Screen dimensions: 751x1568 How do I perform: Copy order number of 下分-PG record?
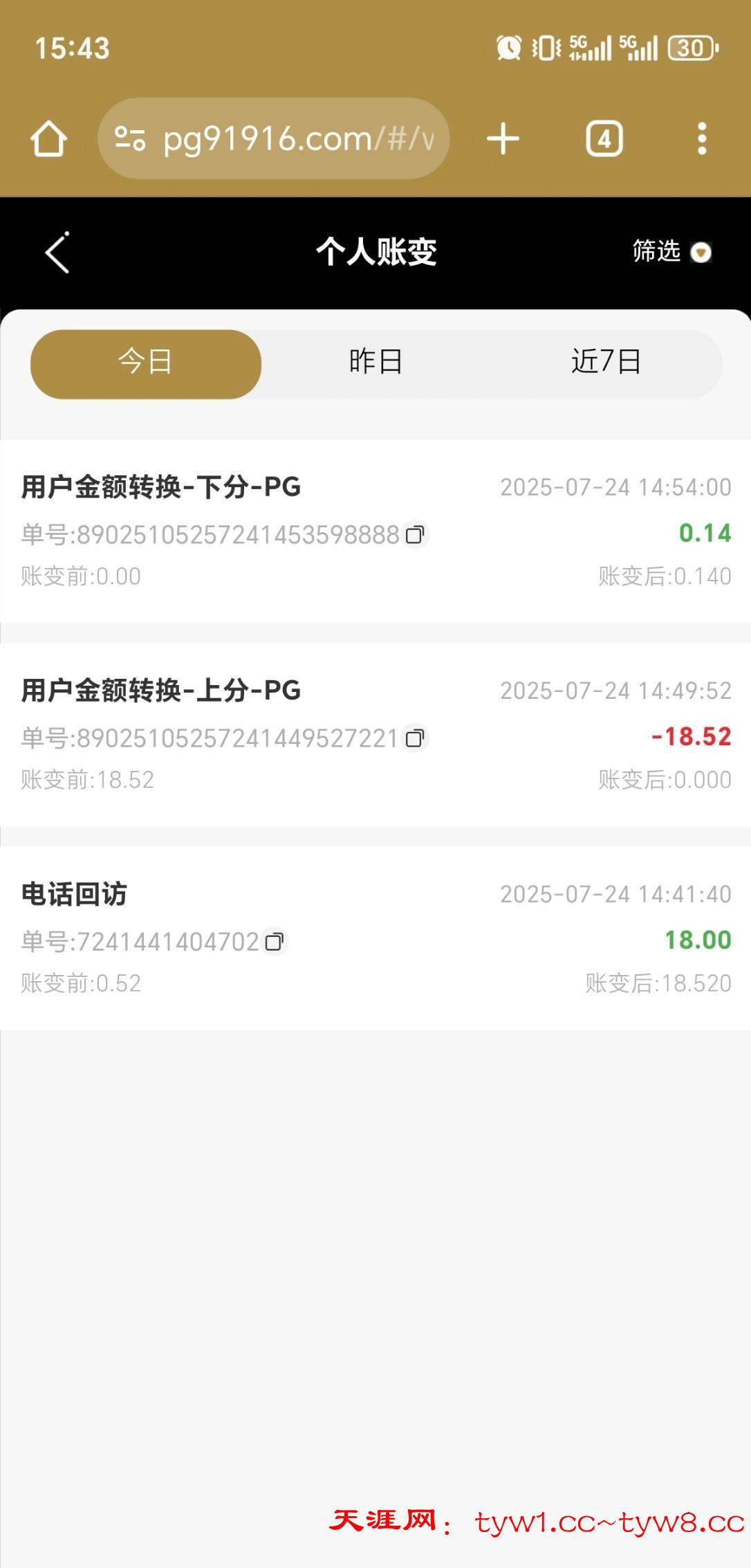(415, 535)
